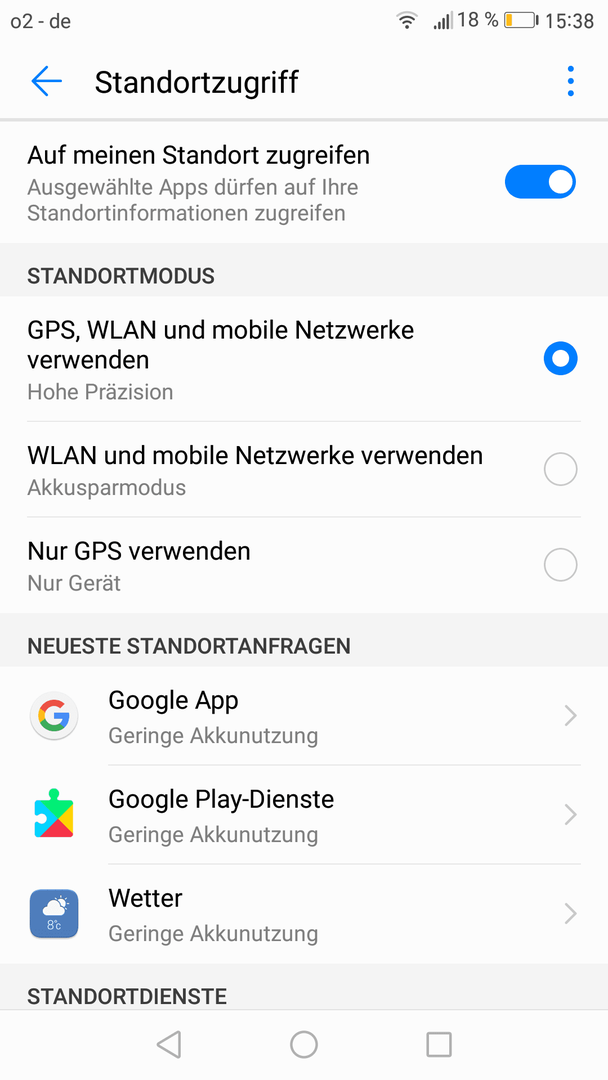The image size is (608, 1080).
Task: Disable 'Auf meinen Standort zugreifen' switch
Action: point(540,182)
